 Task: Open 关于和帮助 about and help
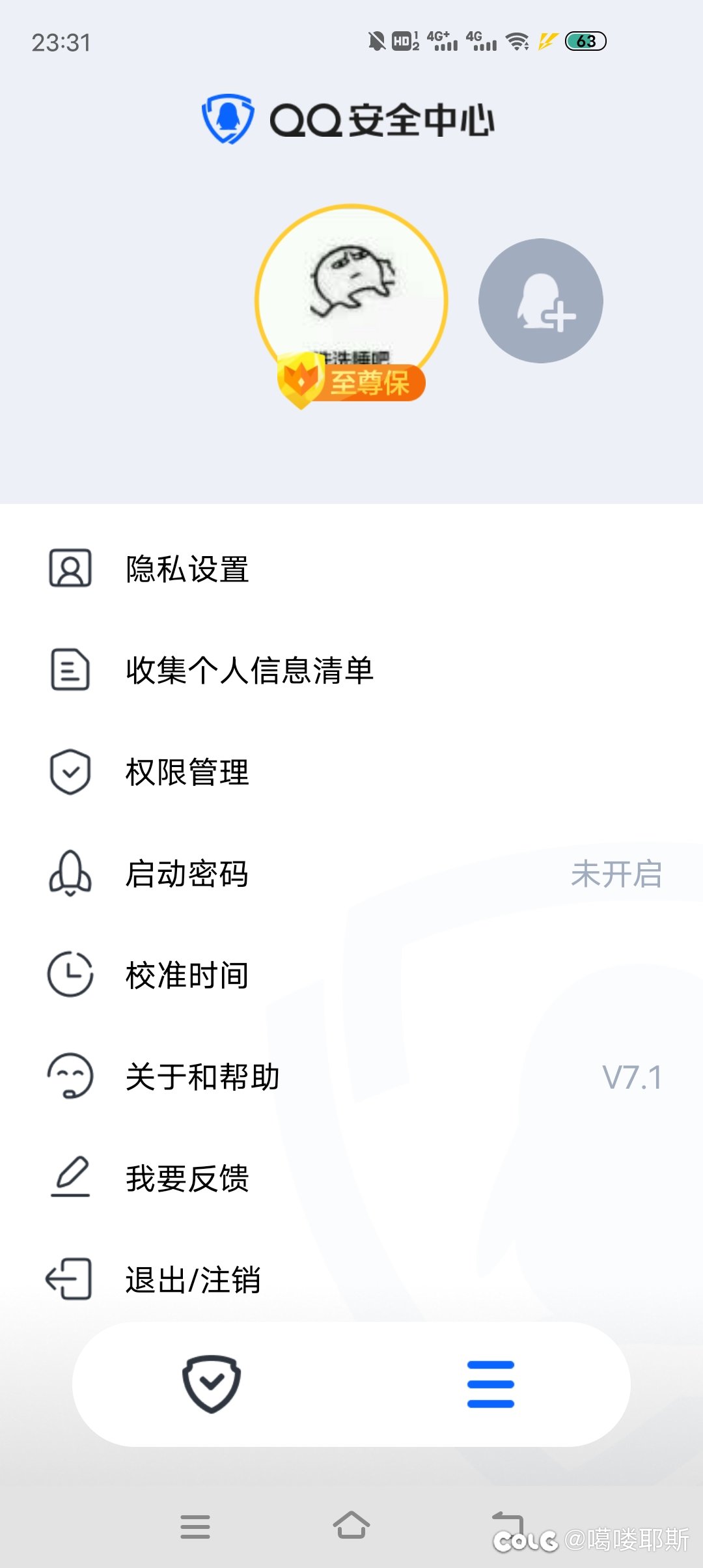click(x=202, y=1077)
